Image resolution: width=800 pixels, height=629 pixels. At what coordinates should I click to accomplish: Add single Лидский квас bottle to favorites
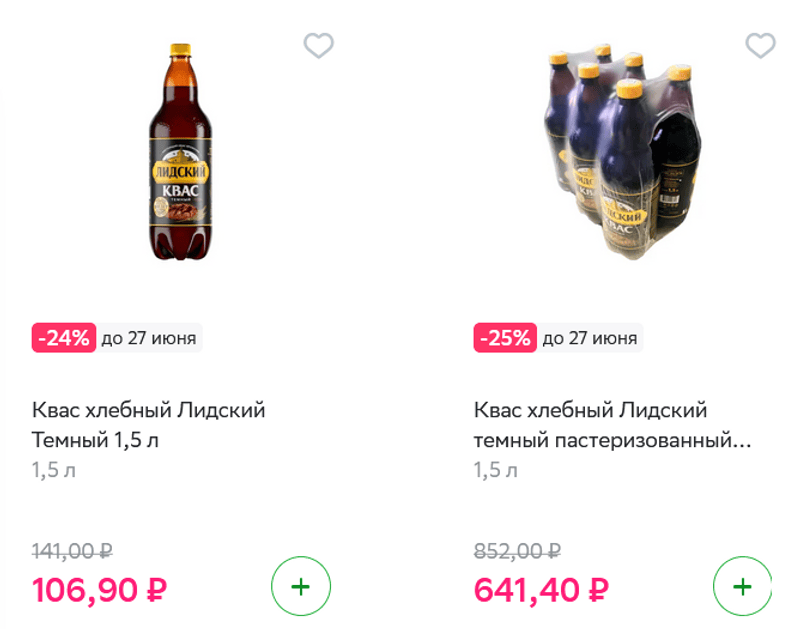click(318, 46)
